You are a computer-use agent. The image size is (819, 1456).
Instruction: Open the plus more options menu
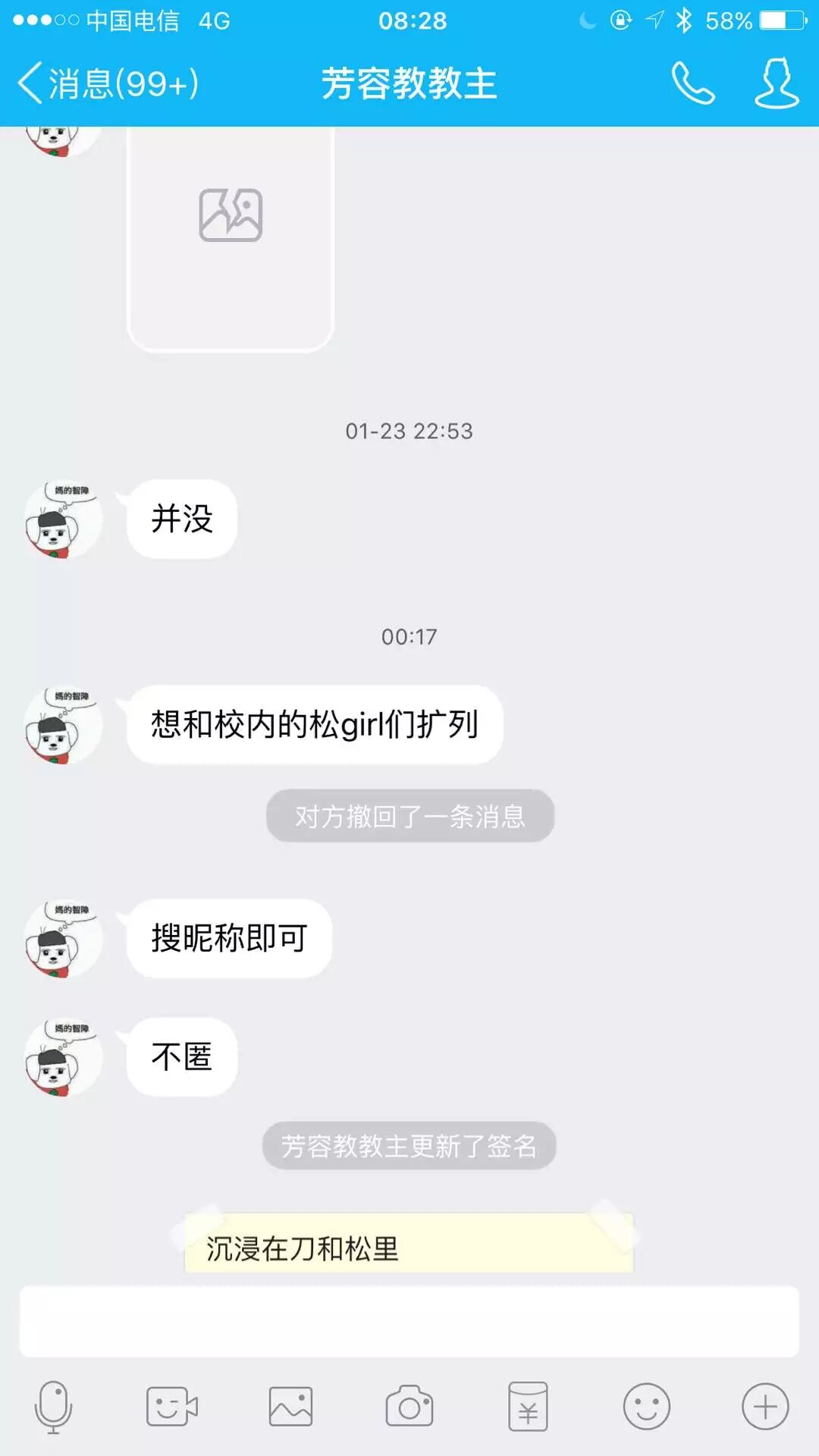point(765,1407)
